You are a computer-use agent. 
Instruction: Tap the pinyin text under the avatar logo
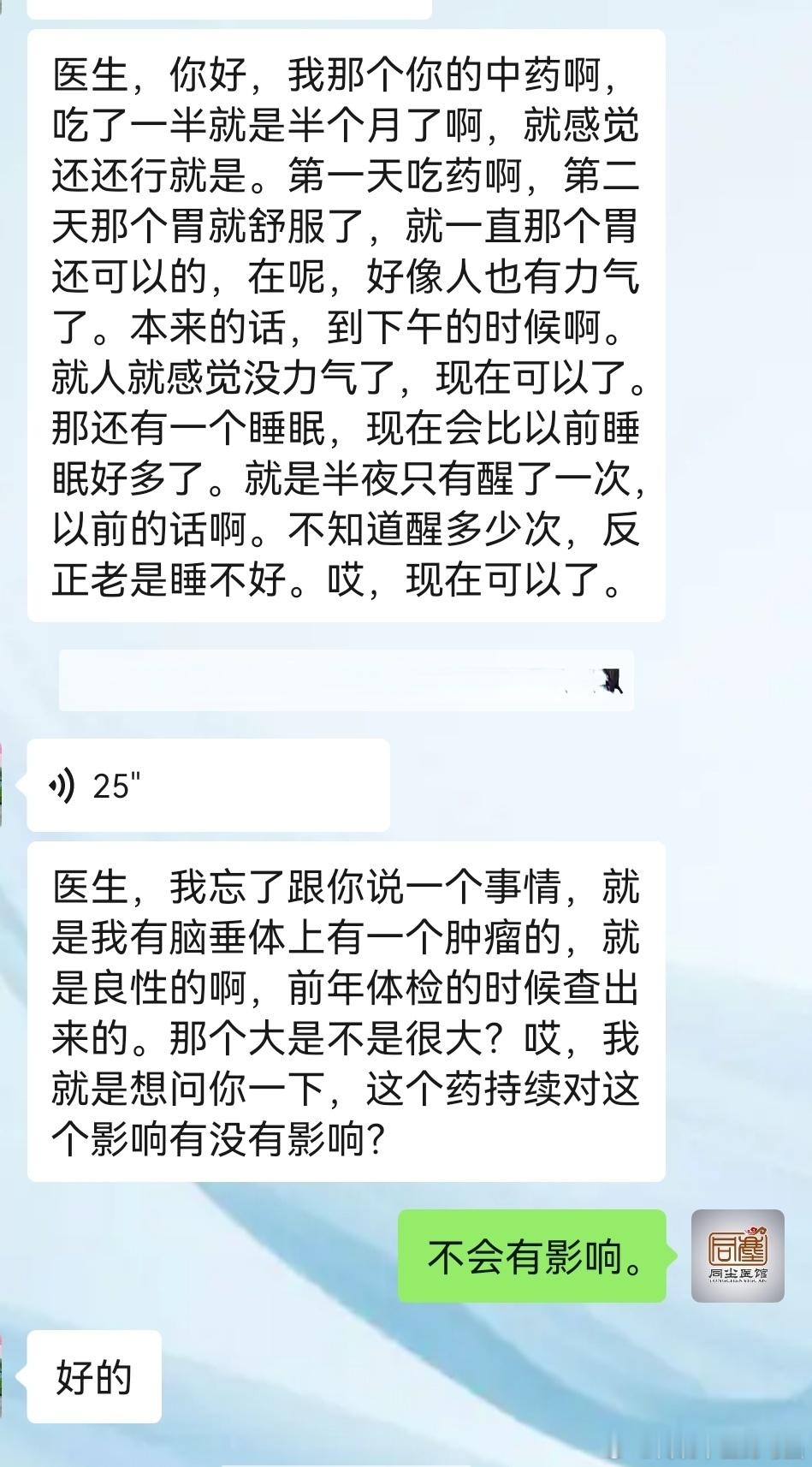pos(738,1280)
